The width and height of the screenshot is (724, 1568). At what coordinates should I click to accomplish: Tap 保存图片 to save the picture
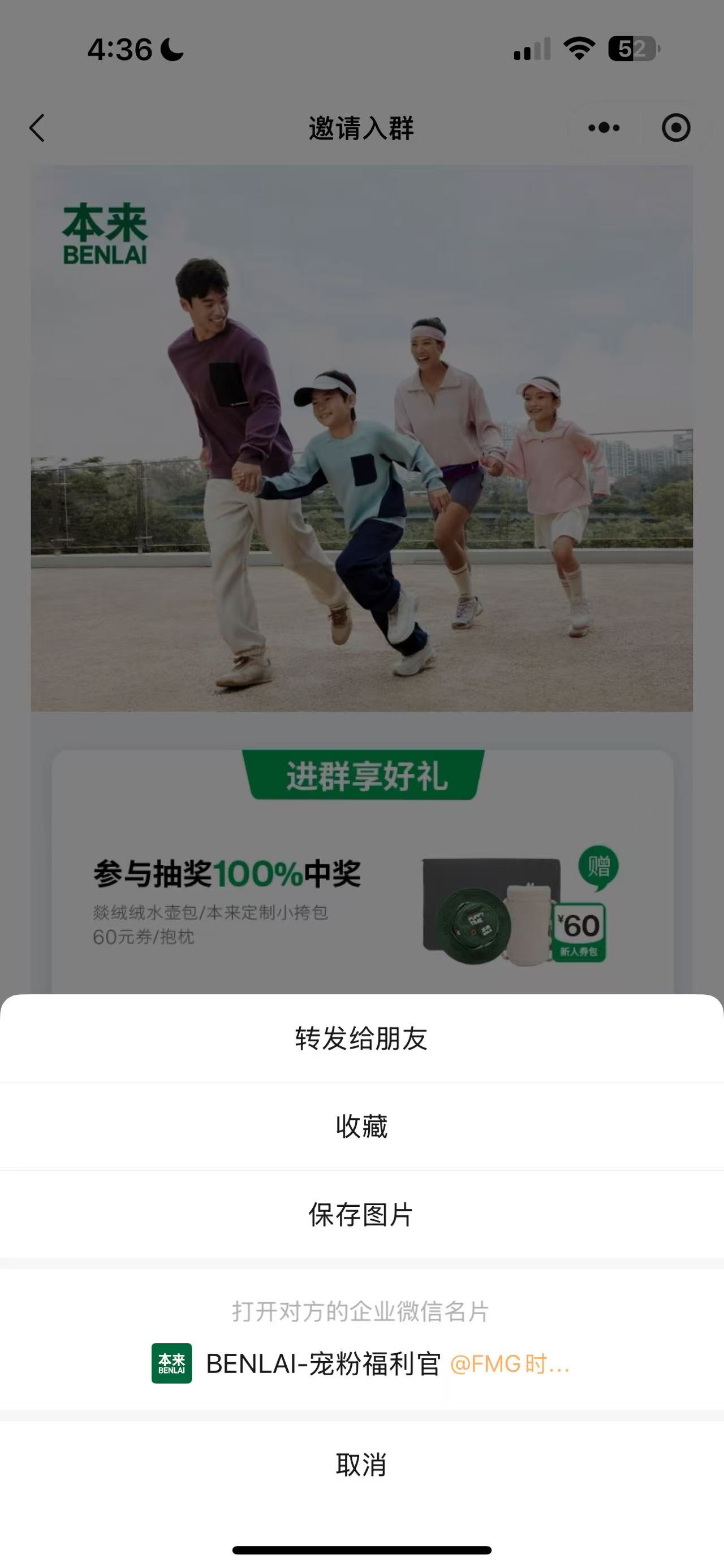tap(361, 1214)
